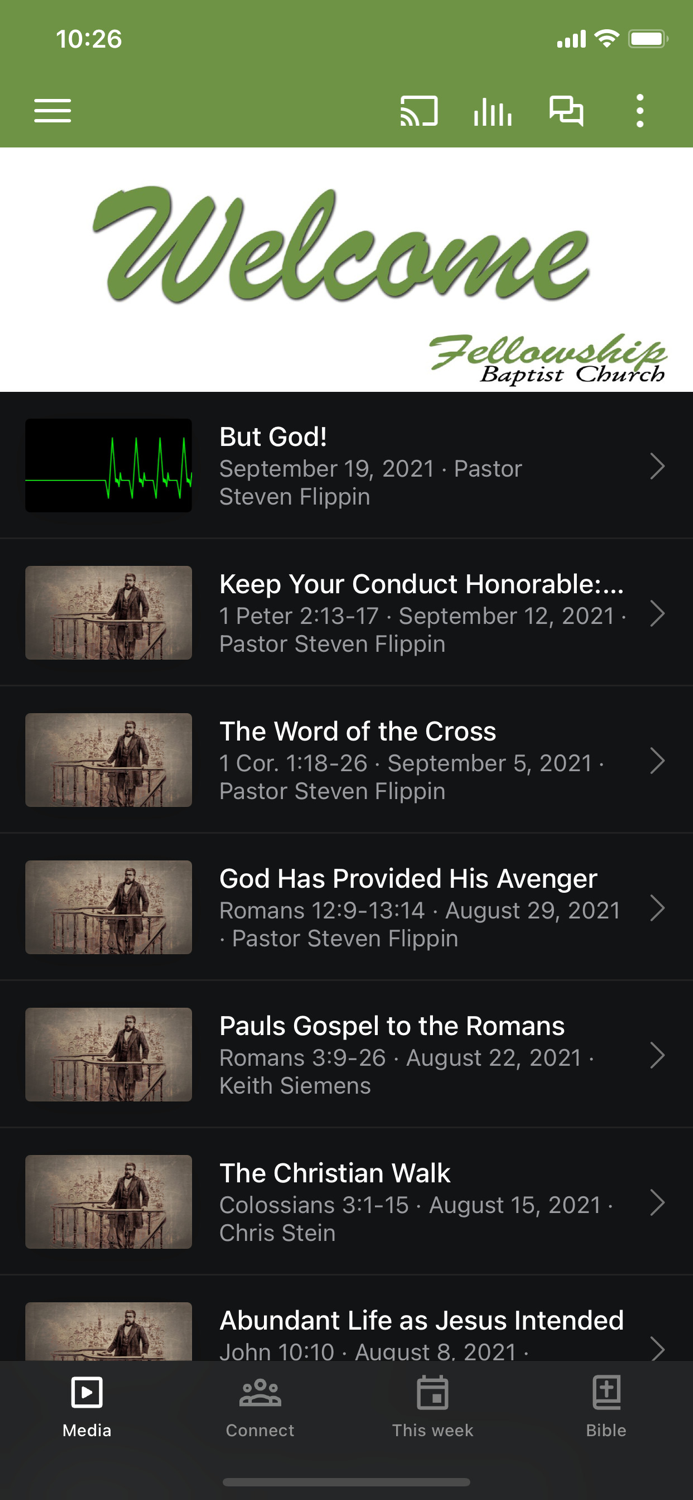The width and height of the screenshot is (693, 1500).
Task: Switch to the Connect tab
Action: [x=260, y=1407]
